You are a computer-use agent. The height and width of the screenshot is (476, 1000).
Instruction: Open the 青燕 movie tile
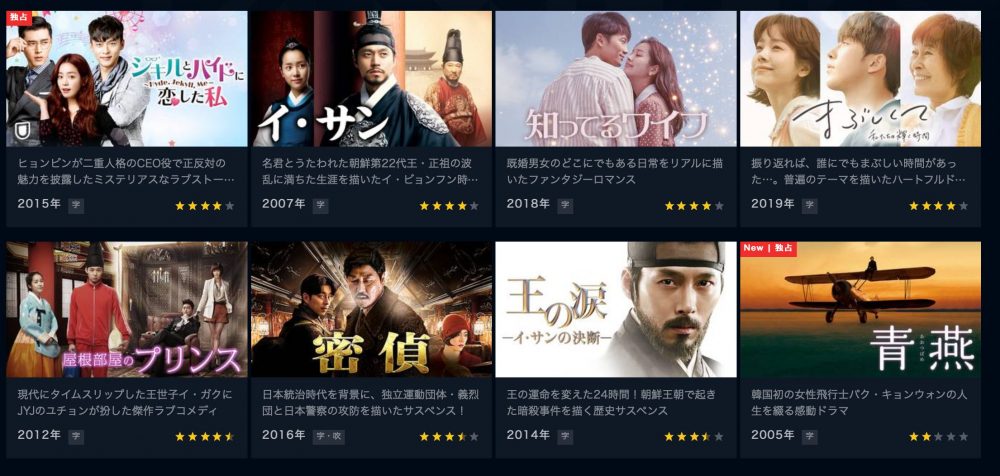pyautogui.click(x=860, y=309)
